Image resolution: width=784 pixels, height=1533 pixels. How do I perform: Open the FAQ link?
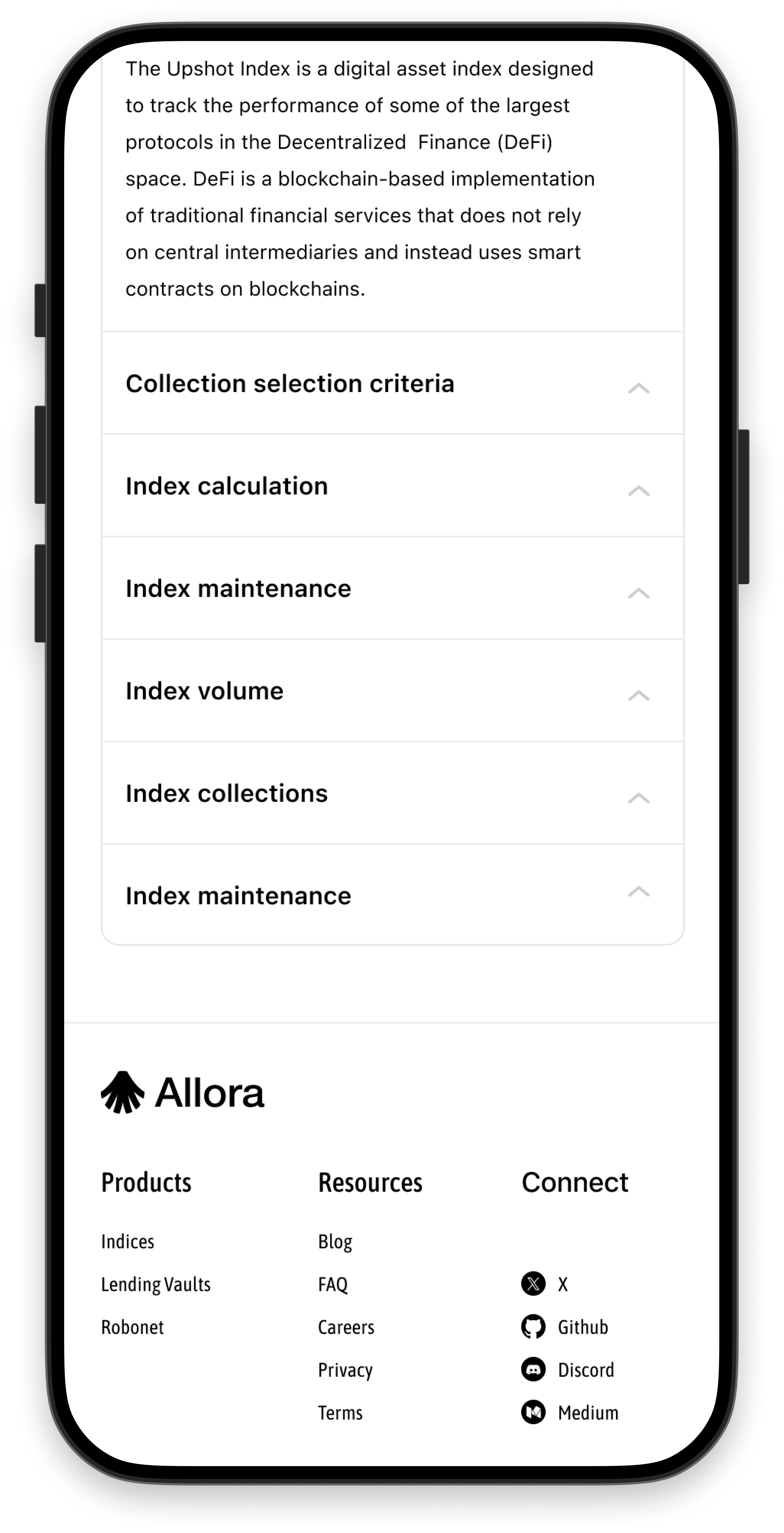click(x=332, y=1285)
